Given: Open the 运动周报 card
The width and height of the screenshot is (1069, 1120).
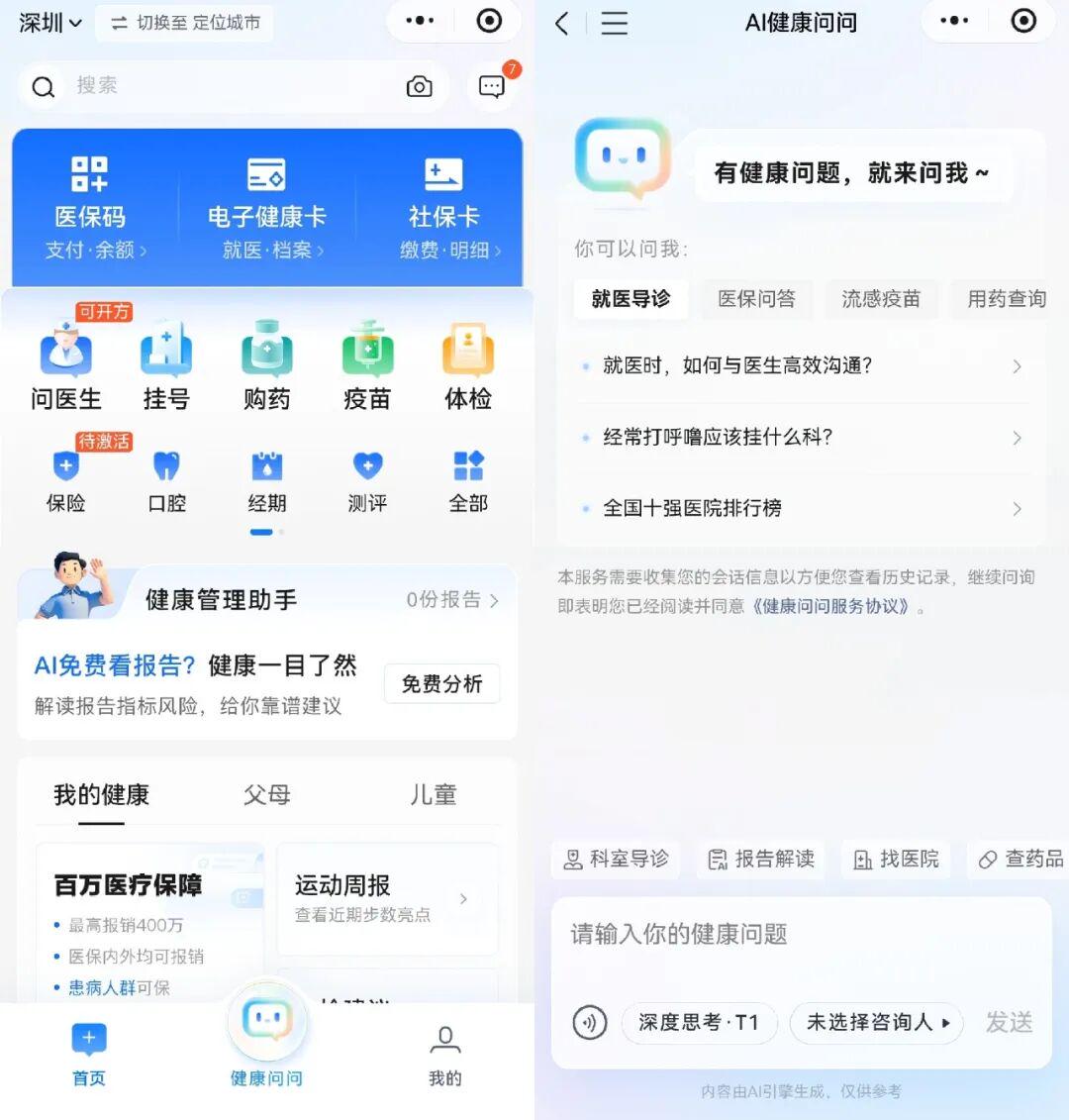Looking at the screenshot, I should 387,898.
